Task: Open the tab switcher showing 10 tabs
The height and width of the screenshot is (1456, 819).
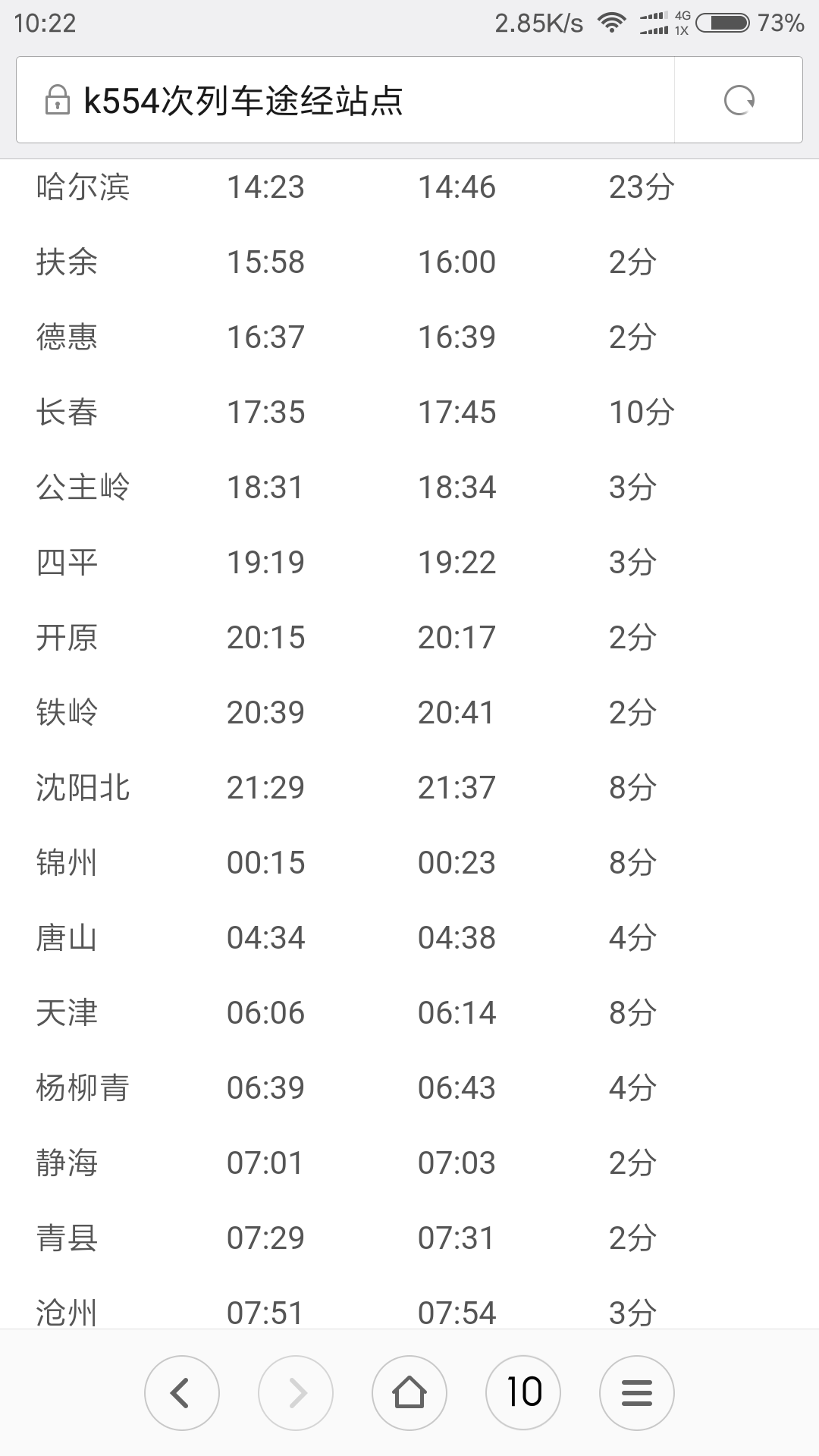Action: 523,1393
